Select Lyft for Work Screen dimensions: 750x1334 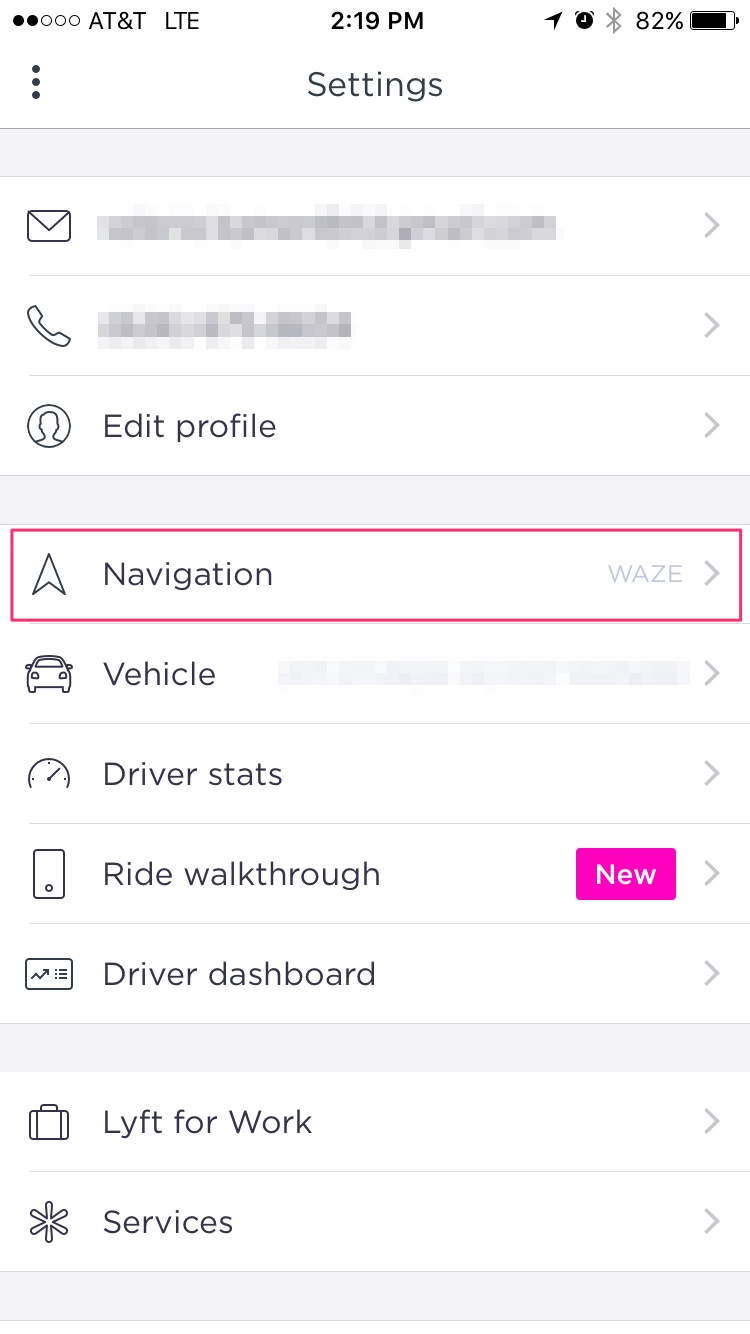[375, 1122]
